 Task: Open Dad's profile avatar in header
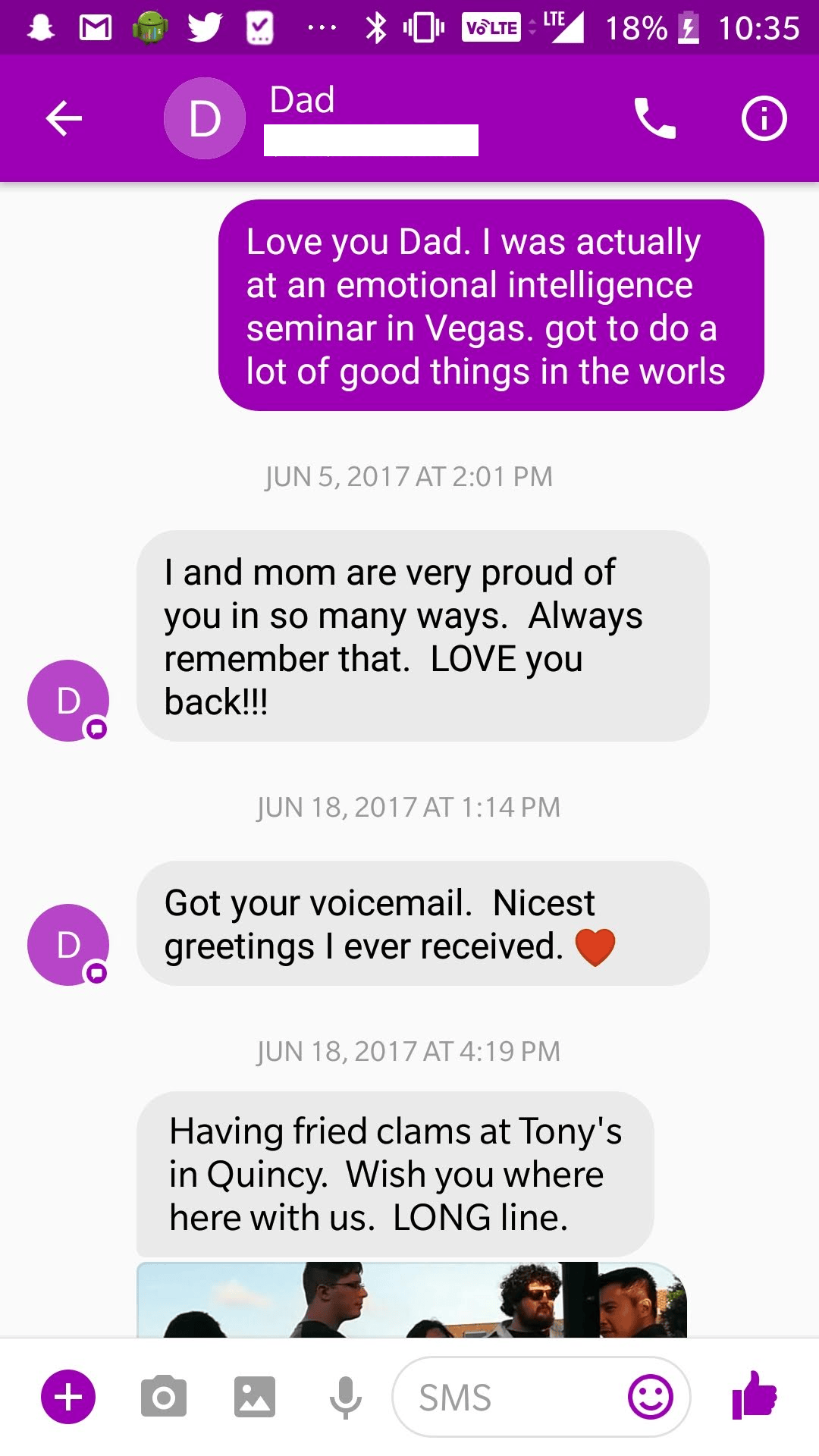pyautogui.click(x=205, y=118)
